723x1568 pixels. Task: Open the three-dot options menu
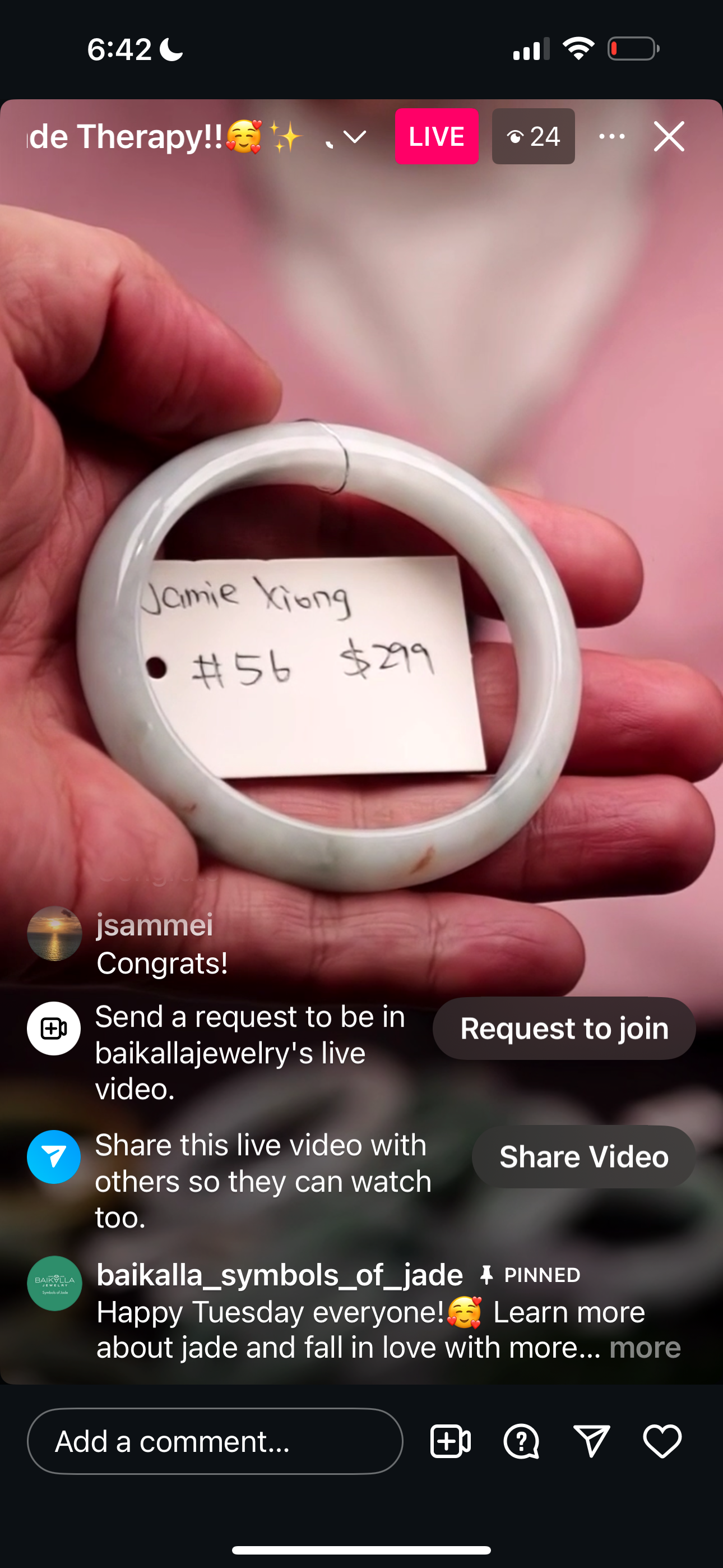click(x=611, y=136)
